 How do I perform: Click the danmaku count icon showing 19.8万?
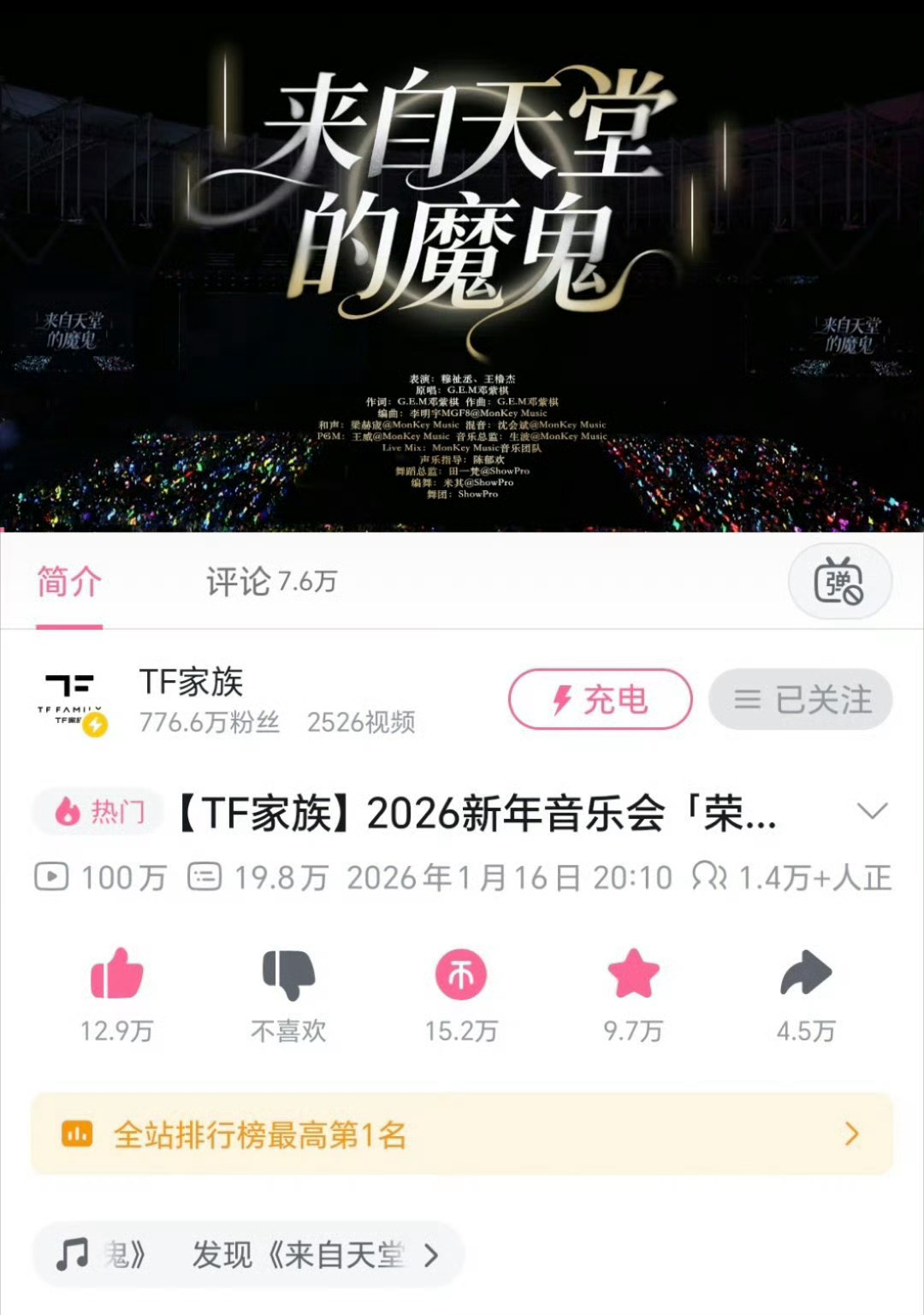204,878
